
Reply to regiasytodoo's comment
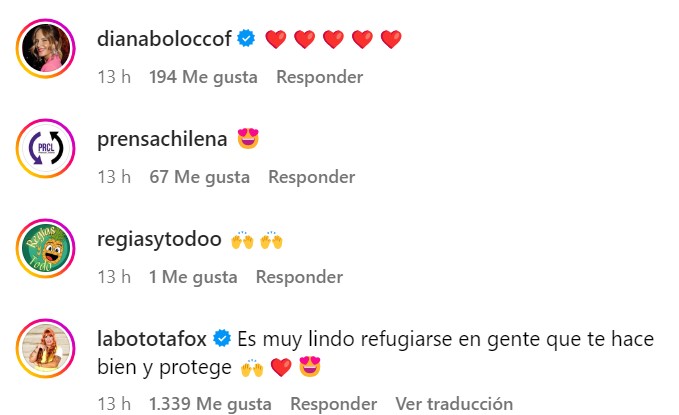click(299, 277)
